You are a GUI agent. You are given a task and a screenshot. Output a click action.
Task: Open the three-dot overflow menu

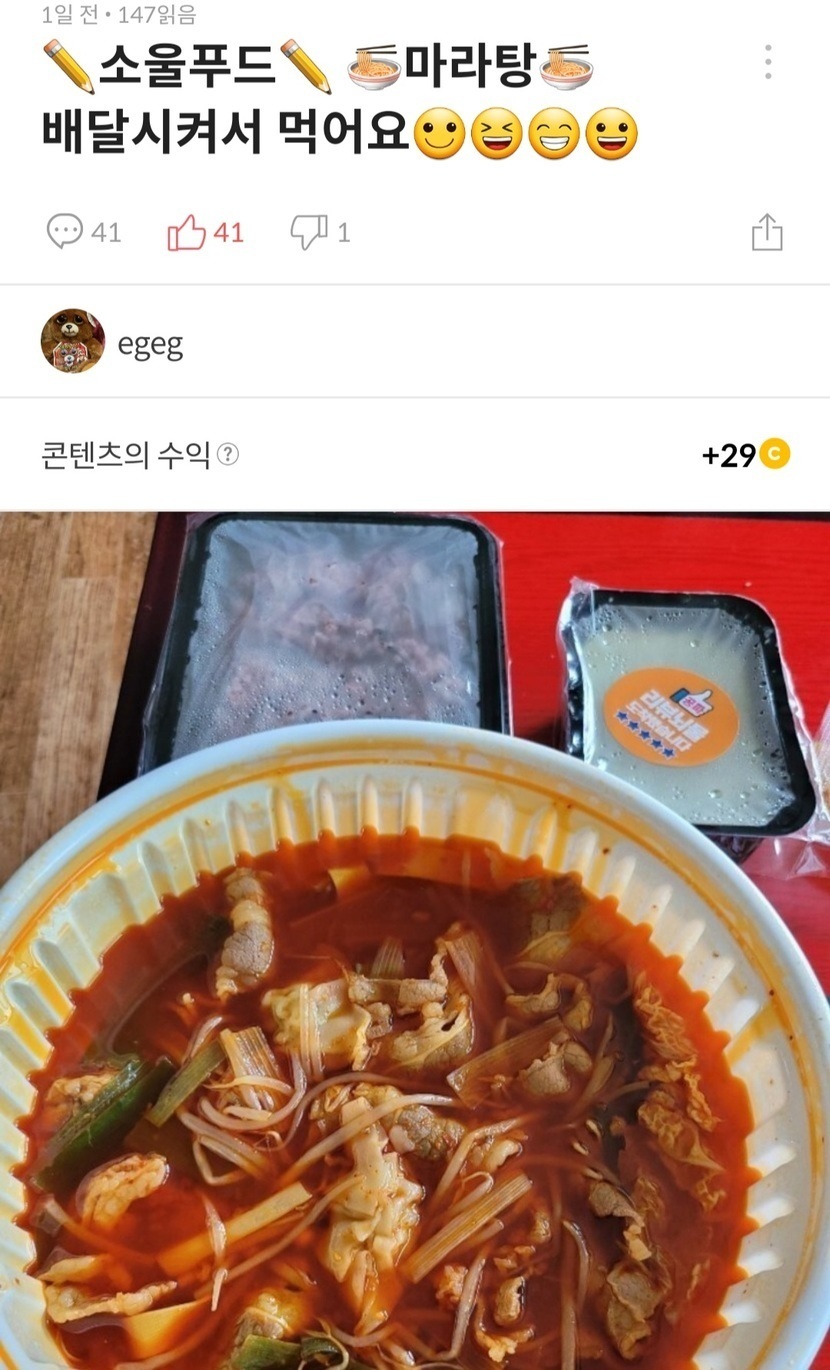click(x=768, y=62)
